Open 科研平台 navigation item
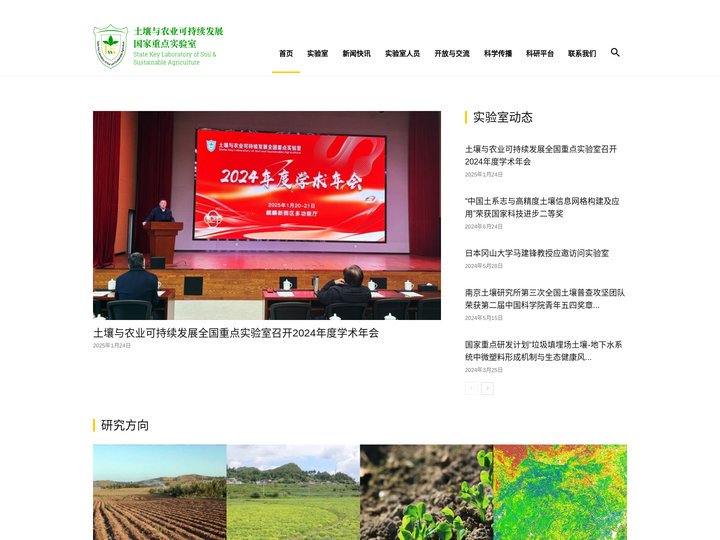720x540 pixels. point(540,53)
